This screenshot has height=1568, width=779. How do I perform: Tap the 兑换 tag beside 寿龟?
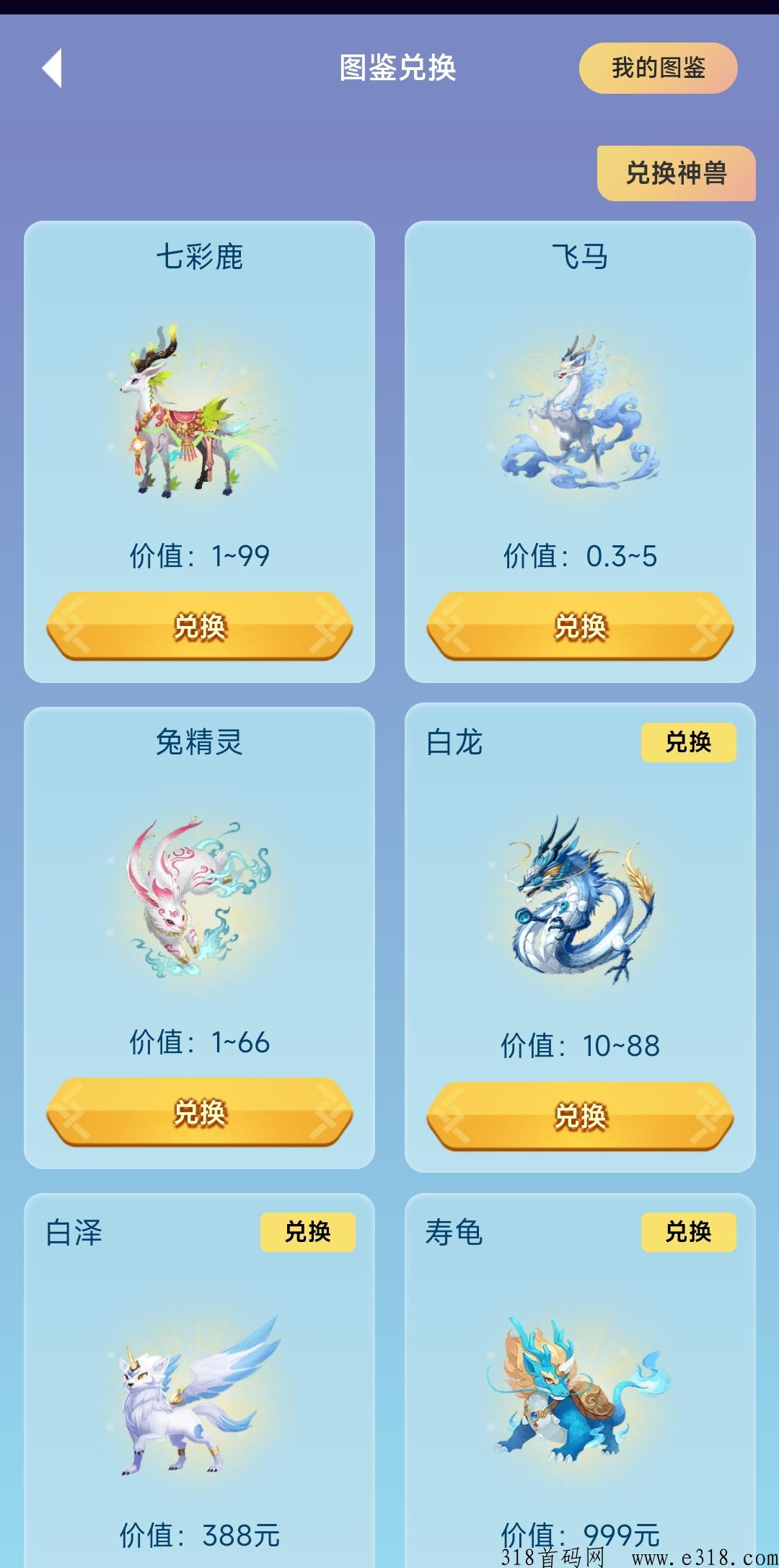(x=688, y=1232)
